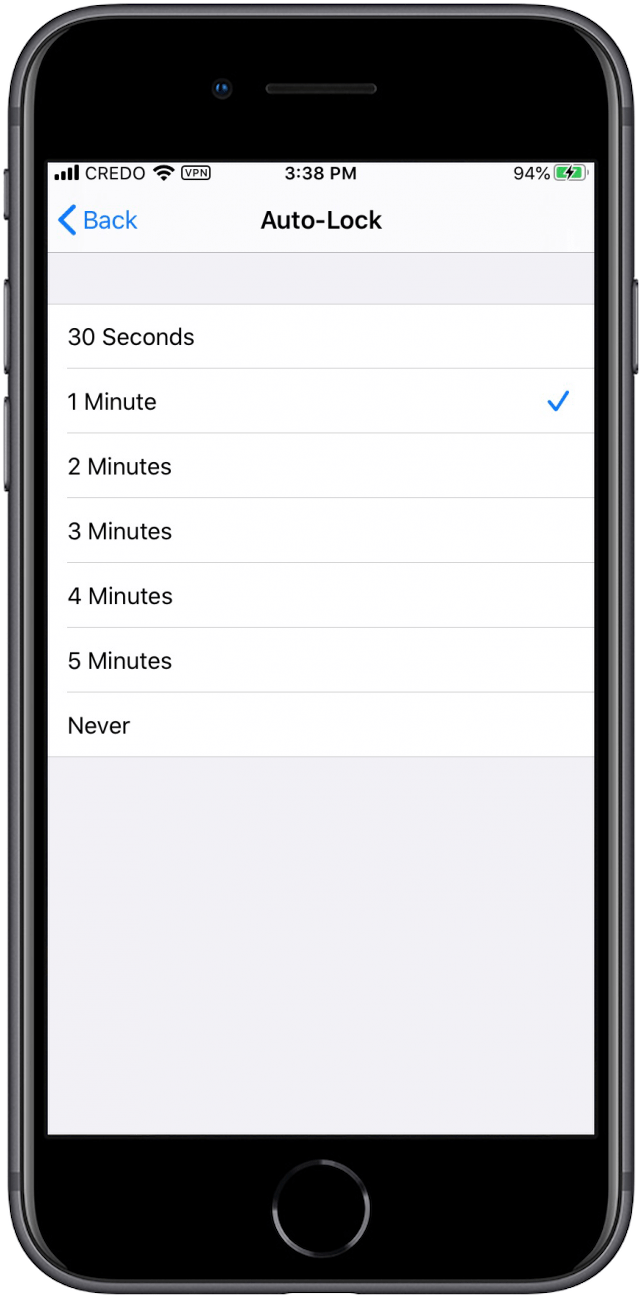Choose the 5 Minutes option
Viewport: 642px width, 1298px height.
(x=321, y=660)
